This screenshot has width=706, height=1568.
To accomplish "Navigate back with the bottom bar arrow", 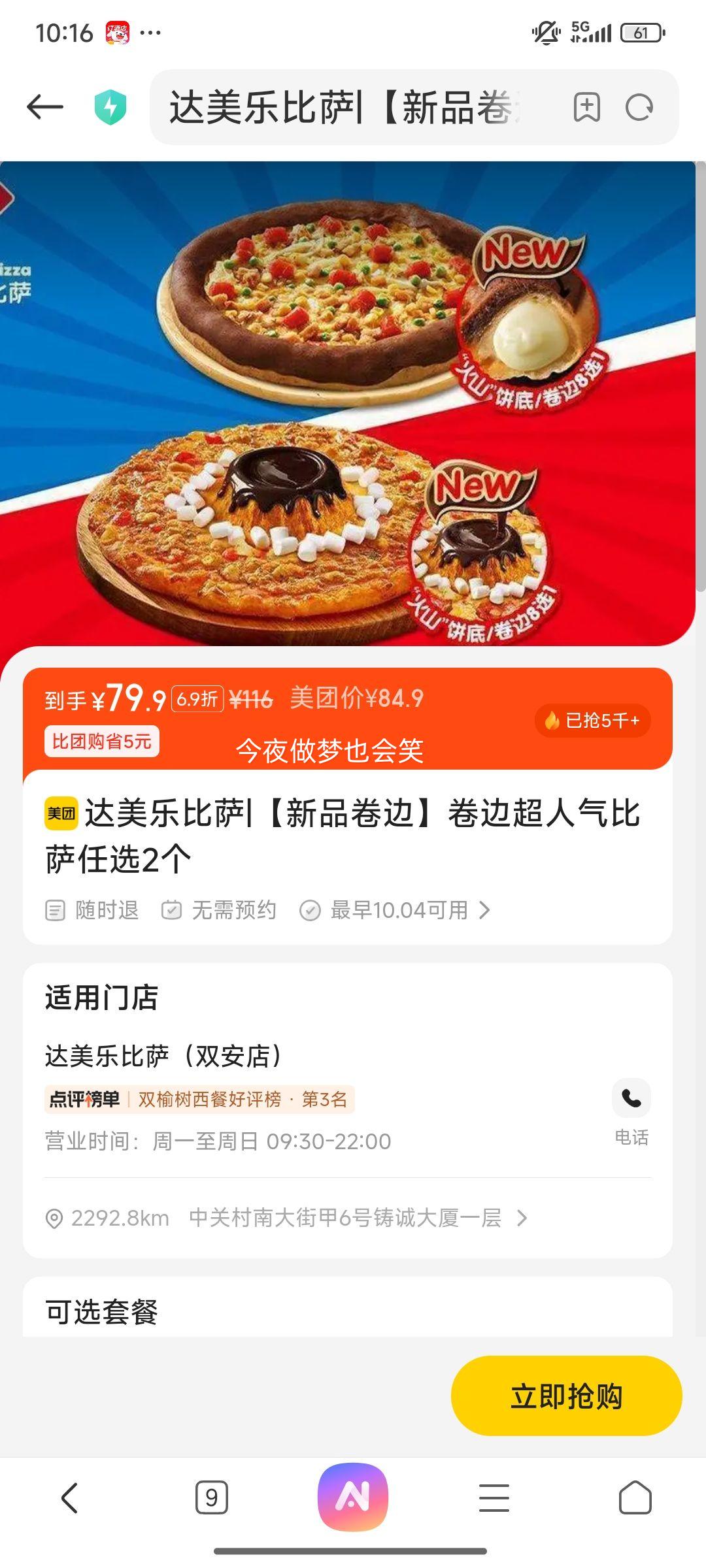I will [x=70, y=1497].
